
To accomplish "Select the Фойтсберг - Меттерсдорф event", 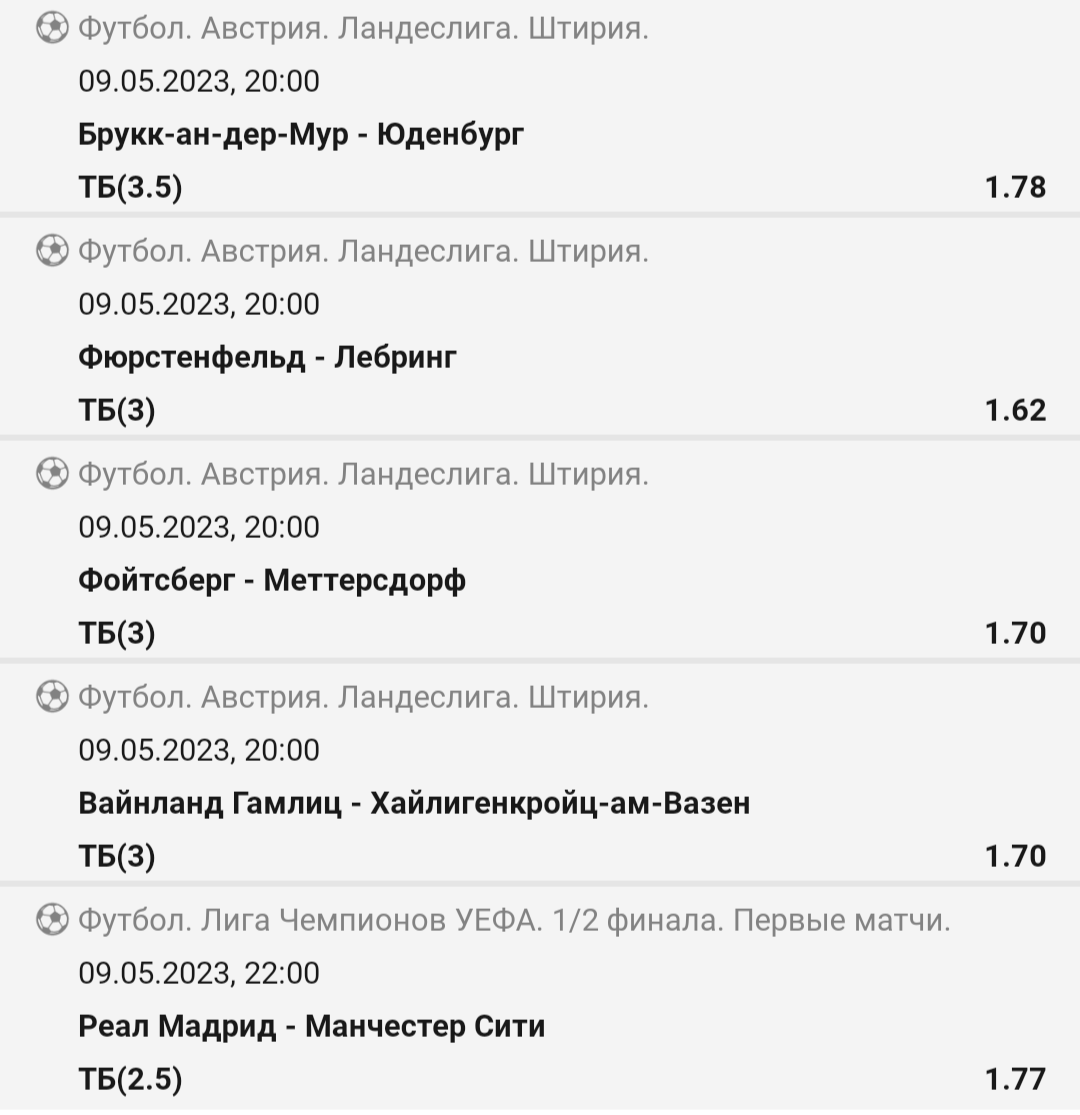I will point(271,580).
